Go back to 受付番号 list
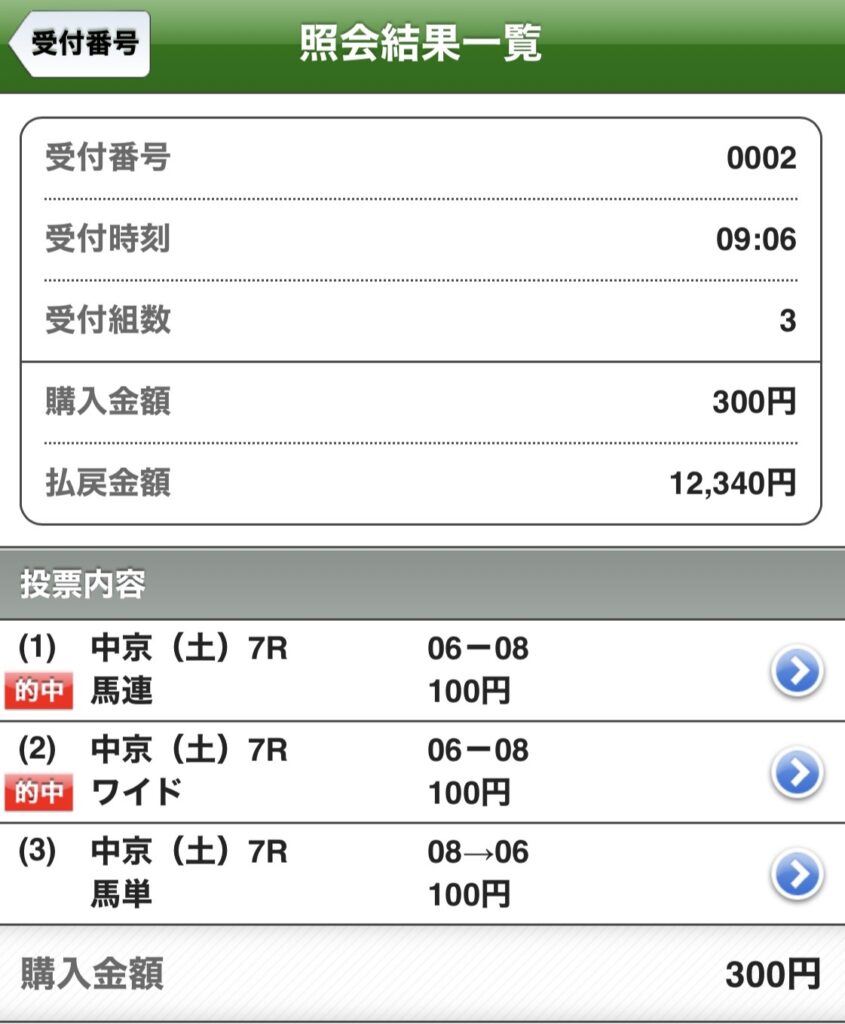 click(80, 44)
